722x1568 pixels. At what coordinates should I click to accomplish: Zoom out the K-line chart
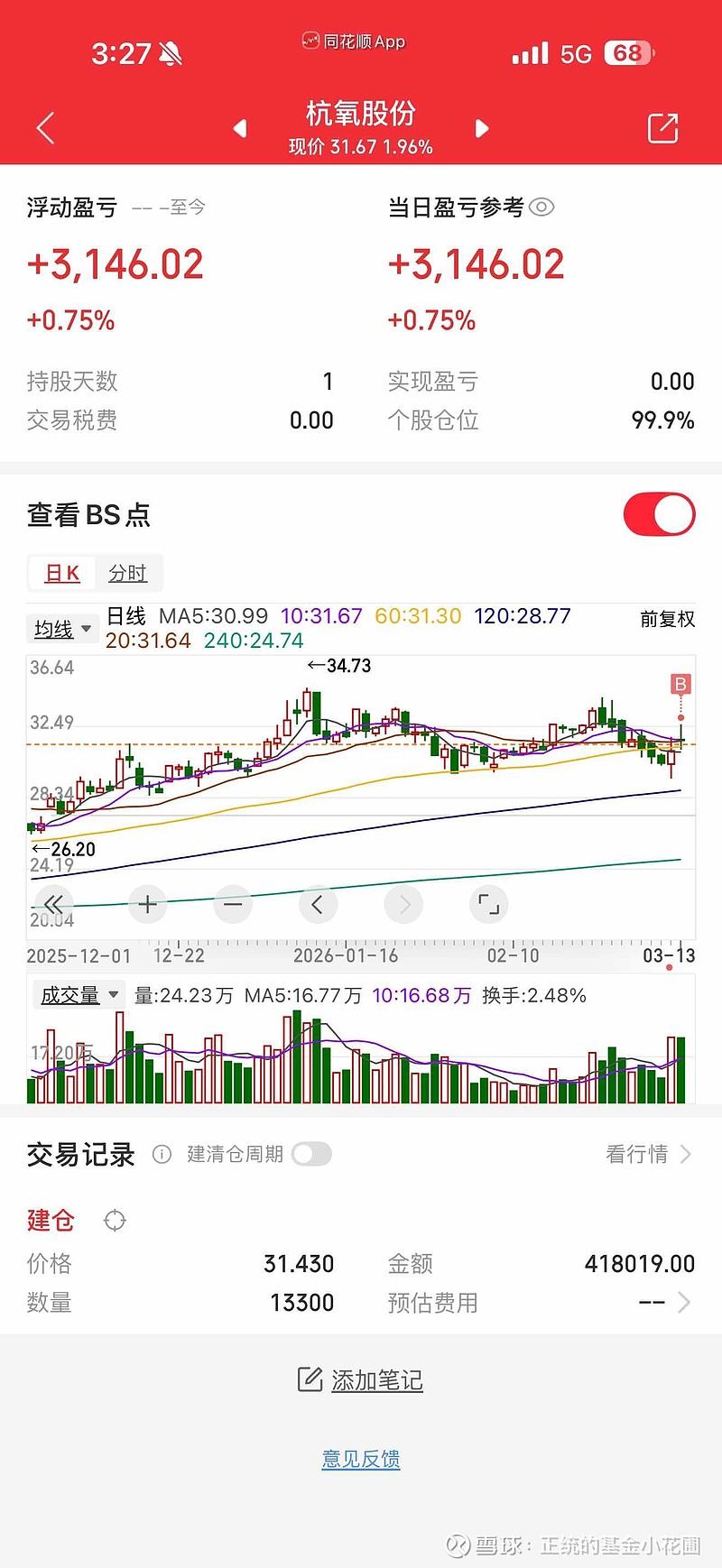pos(233,904)
